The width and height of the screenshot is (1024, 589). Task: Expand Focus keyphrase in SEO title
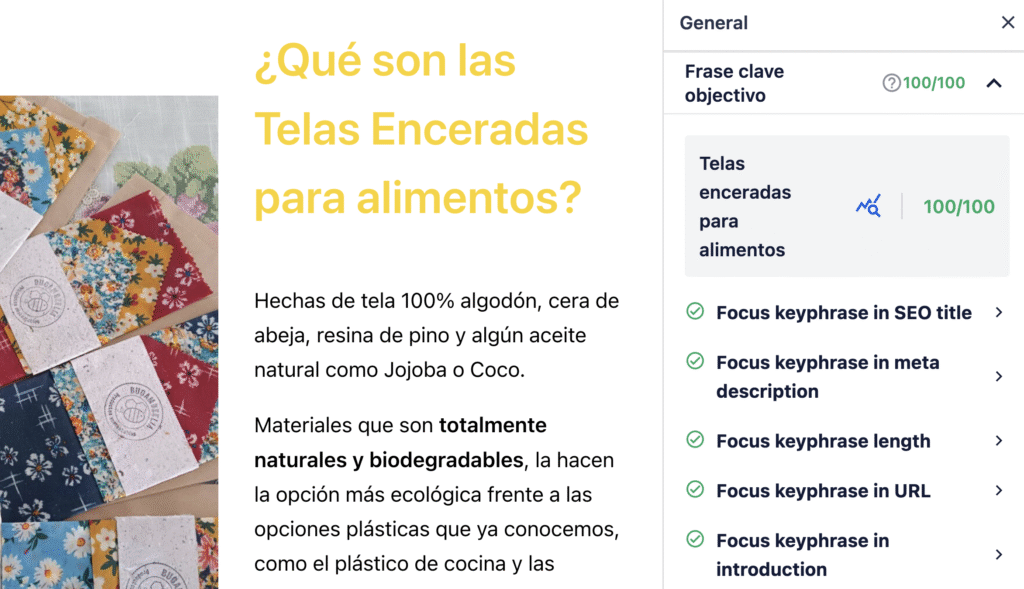(x=998, y=313)
